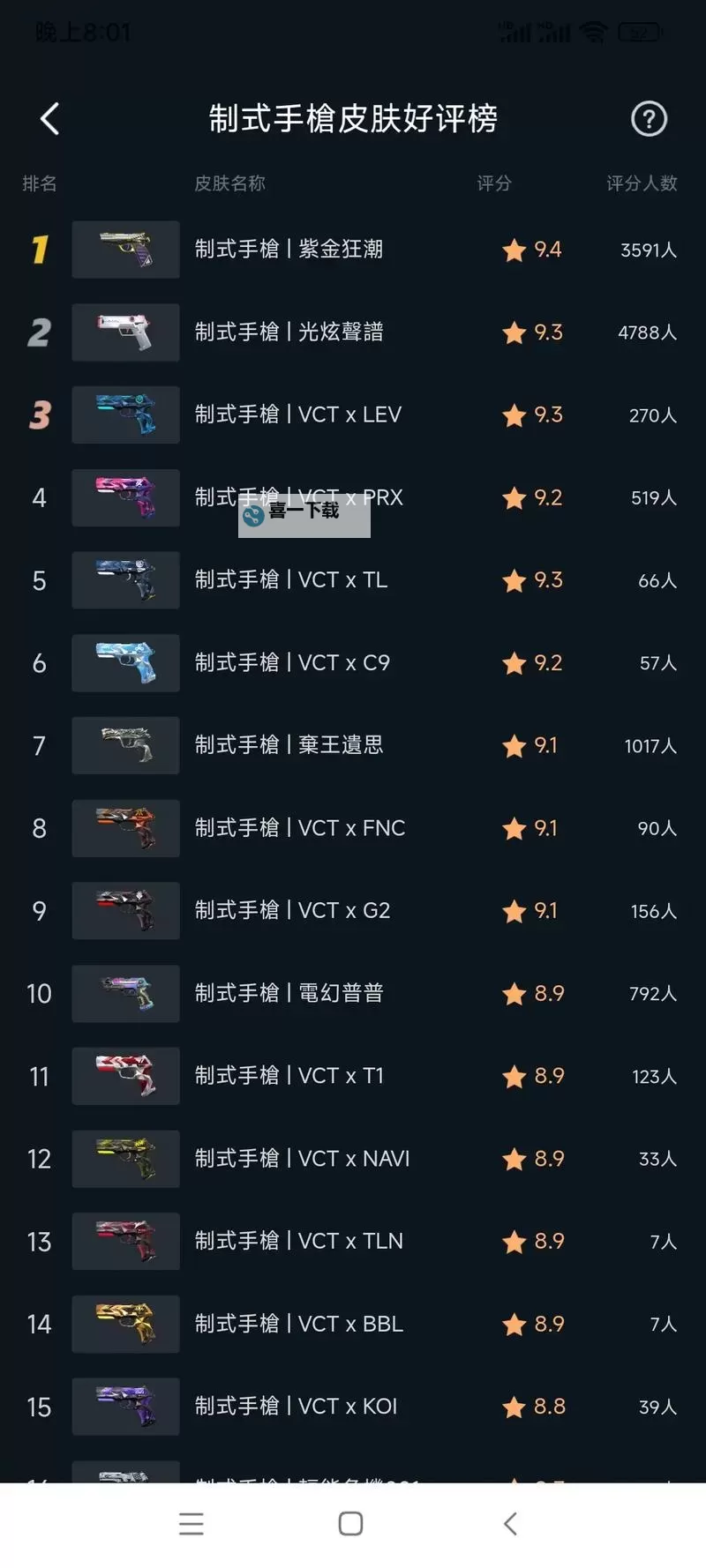Tap the home button in the navigation bar
706x1568 pixels.
[x=350, y=1523]
